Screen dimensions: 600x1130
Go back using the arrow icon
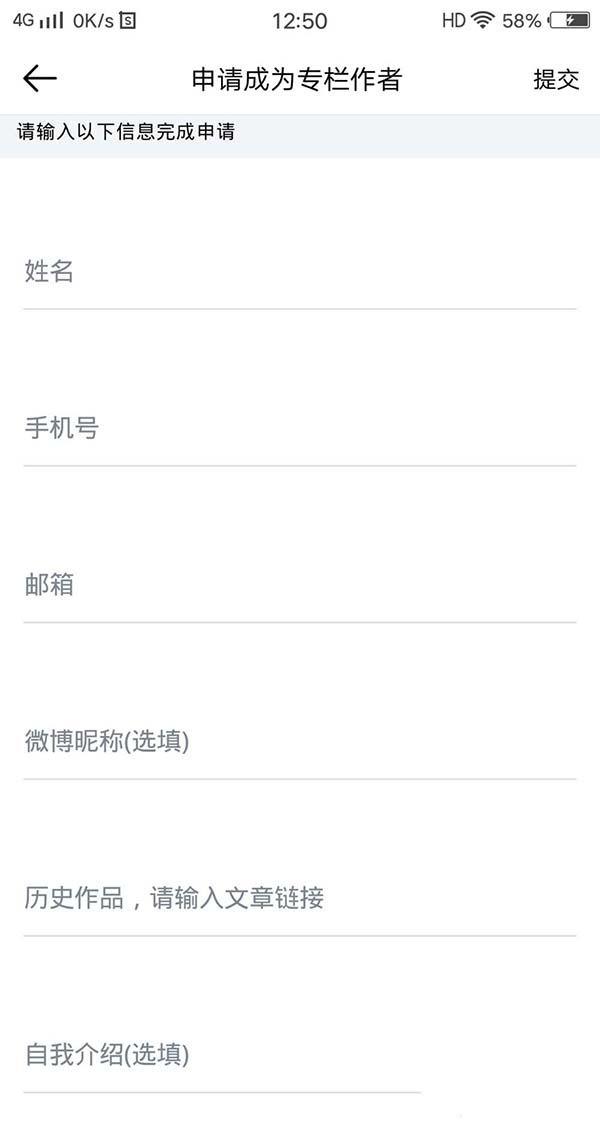coord(40,79)
